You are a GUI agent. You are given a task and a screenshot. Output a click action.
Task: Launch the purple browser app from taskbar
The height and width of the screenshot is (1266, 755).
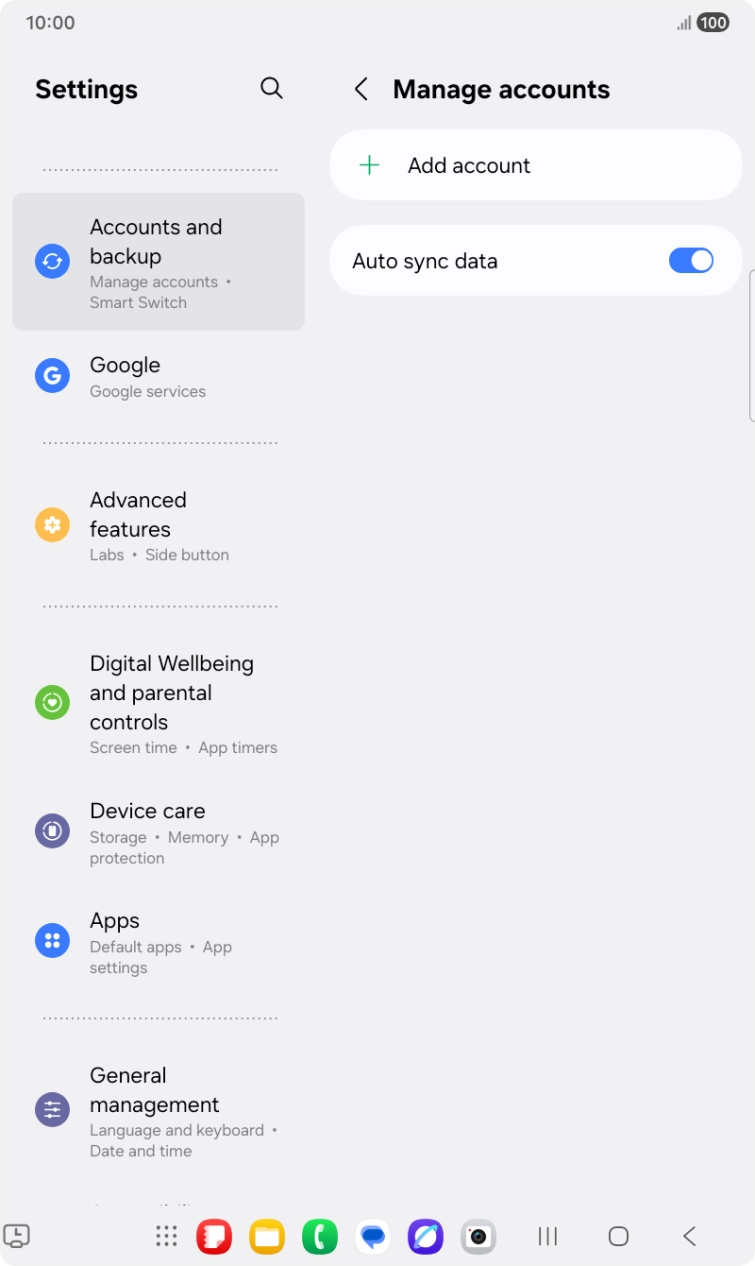tap(425, 1237)
